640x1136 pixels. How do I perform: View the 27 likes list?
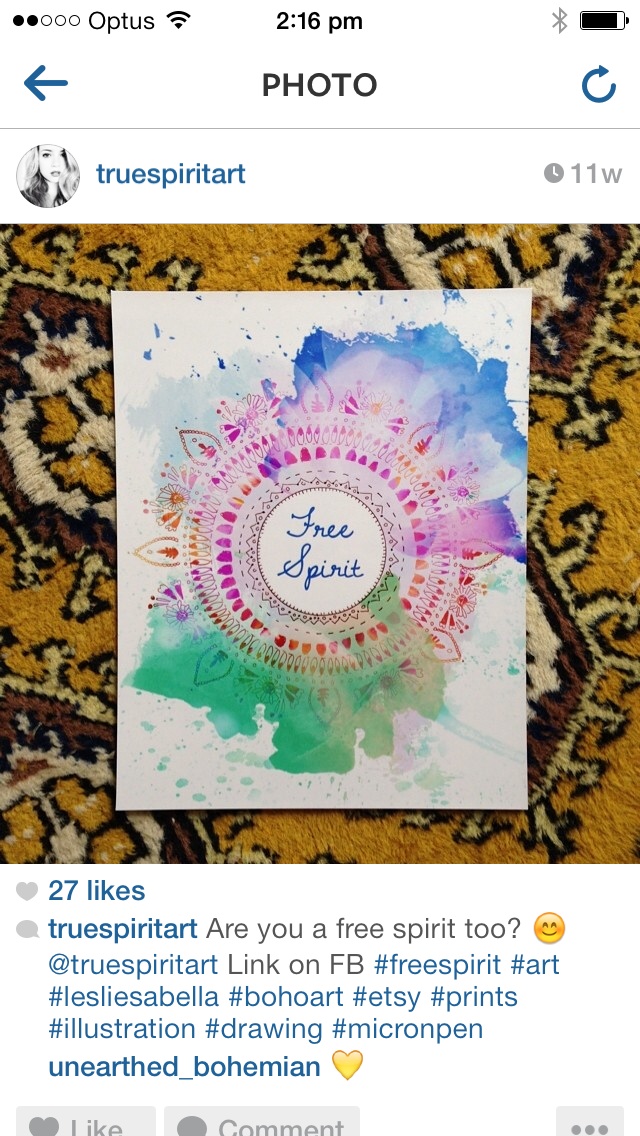click(x=96, y=890)
